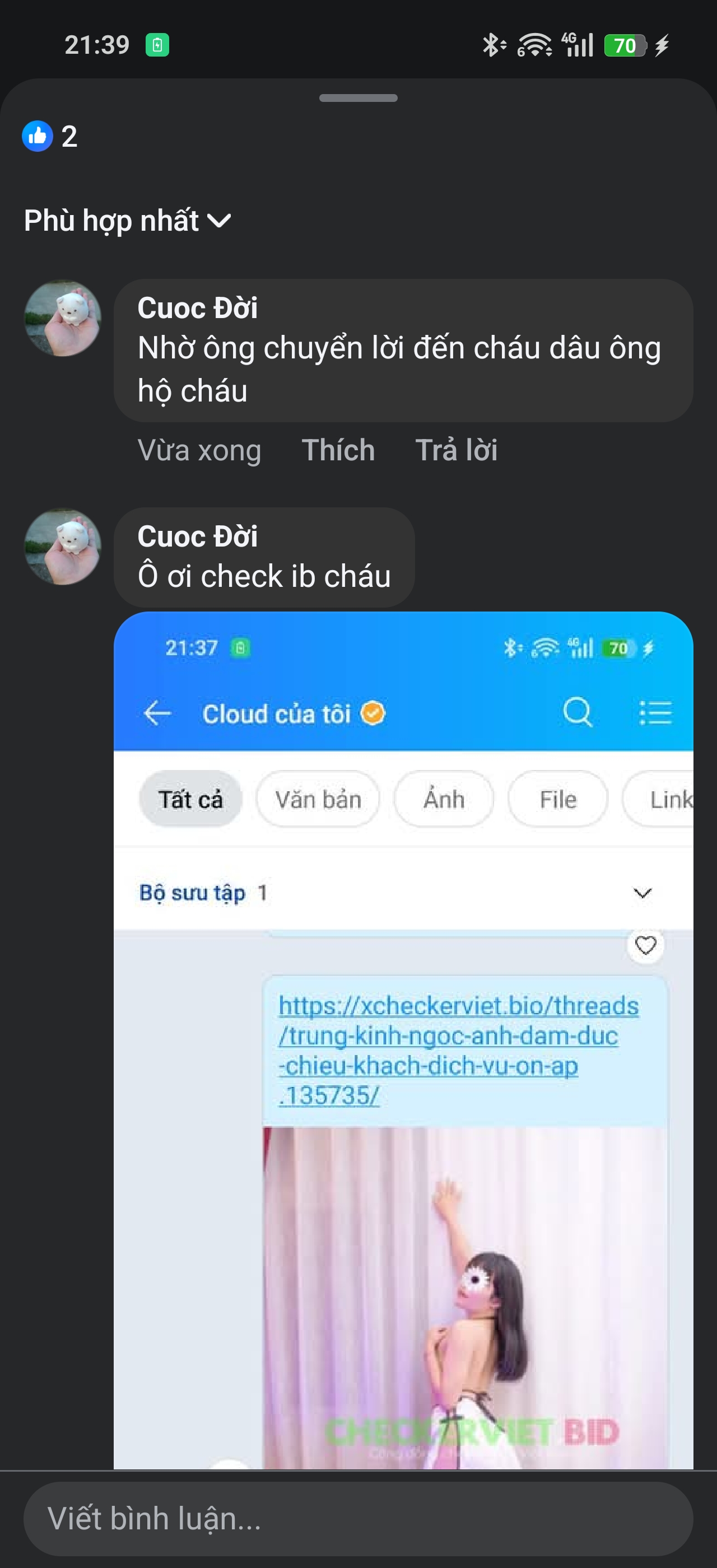Reply with Trả lời to first comment
The image size is (717, 1568).
[x=456, y=450]
